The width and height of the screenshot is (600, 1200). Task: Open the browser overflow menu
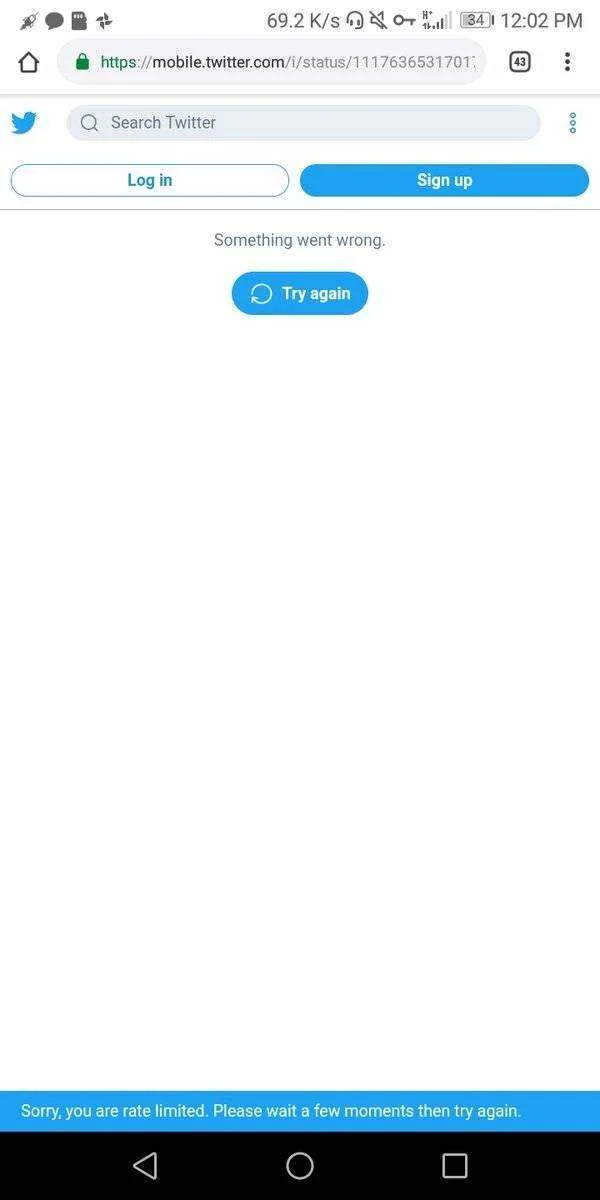point(567,62)
